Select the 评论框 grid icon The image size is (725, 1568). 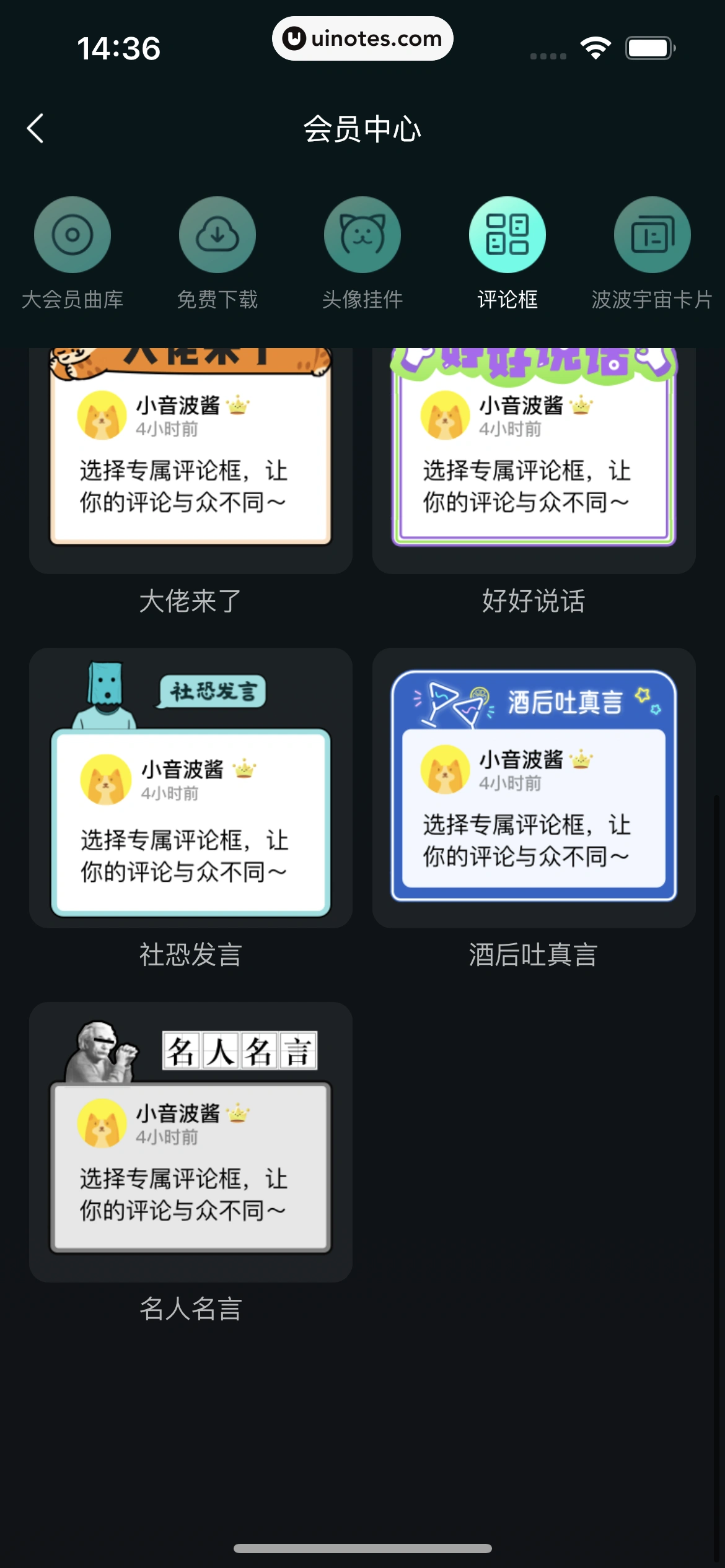(x=507, y=234)
